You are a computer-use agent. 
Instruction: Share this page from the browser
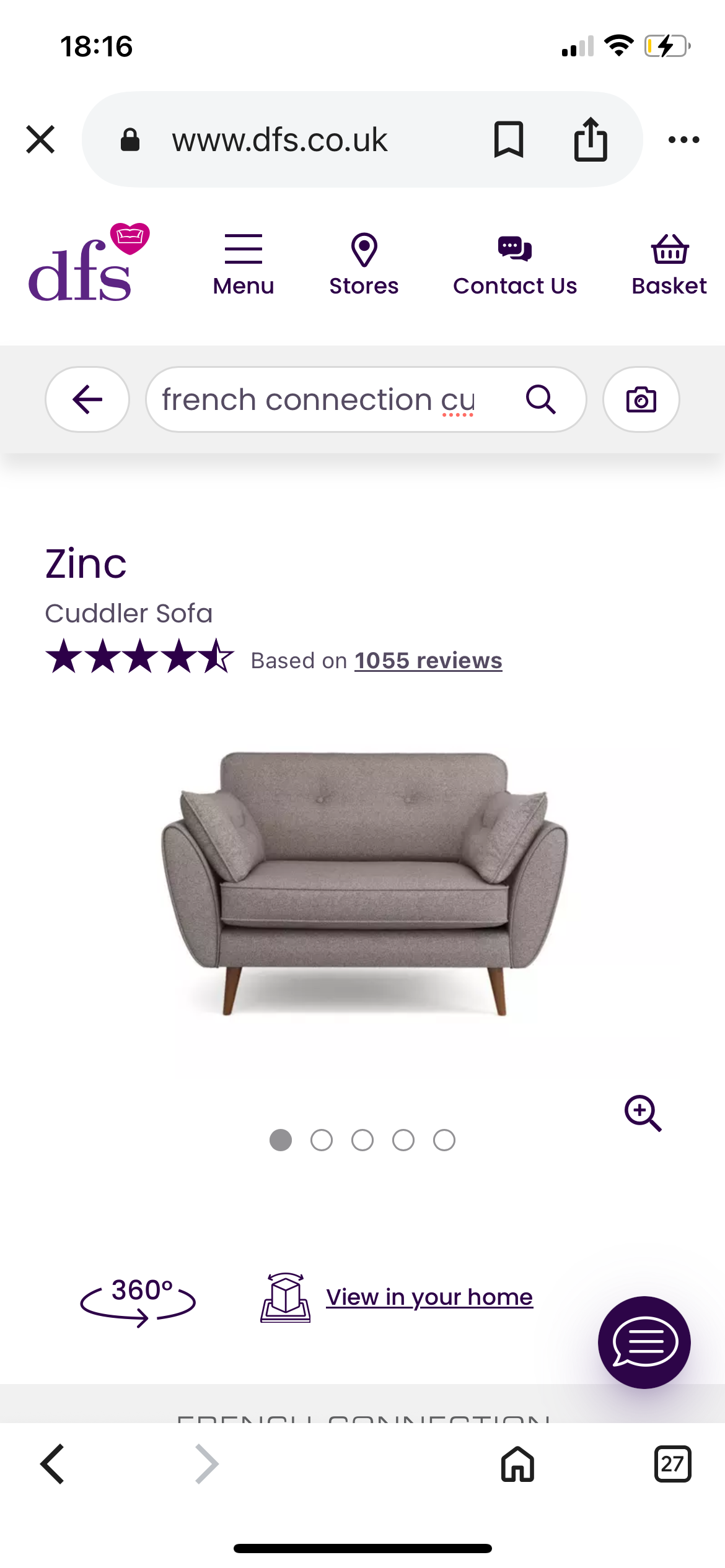coord(591,139)
